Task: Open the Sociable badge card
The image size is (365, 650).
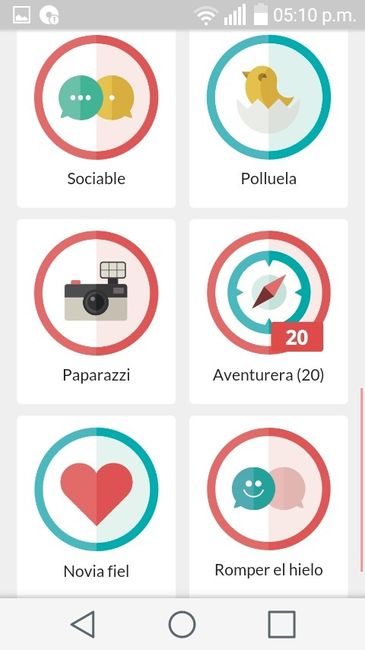Action: click(96, 118)
